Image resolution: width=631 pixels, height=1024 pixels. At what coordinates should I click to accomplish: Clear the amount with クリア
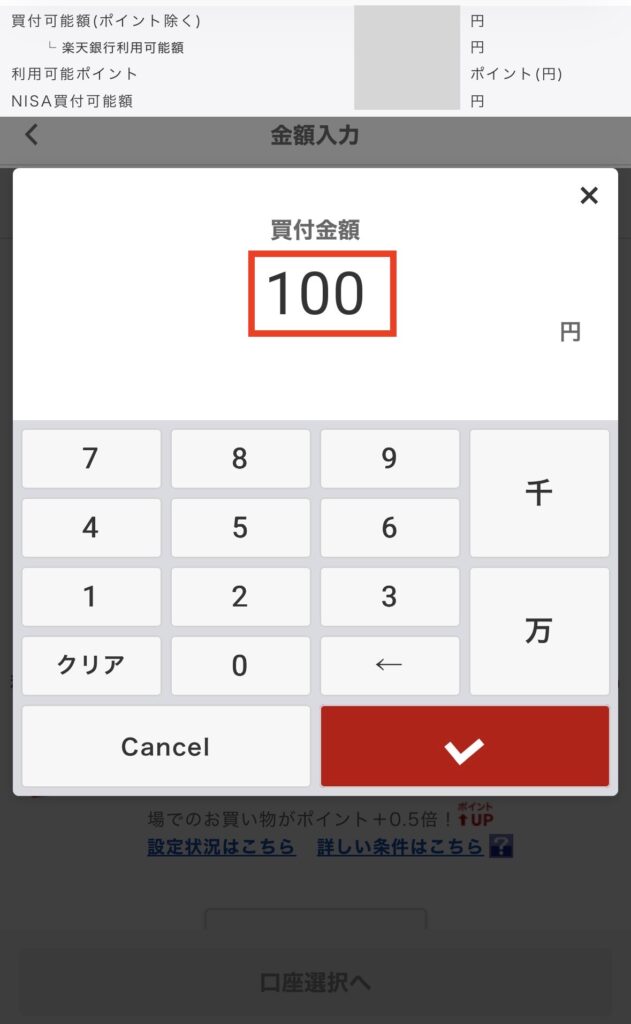91,666
